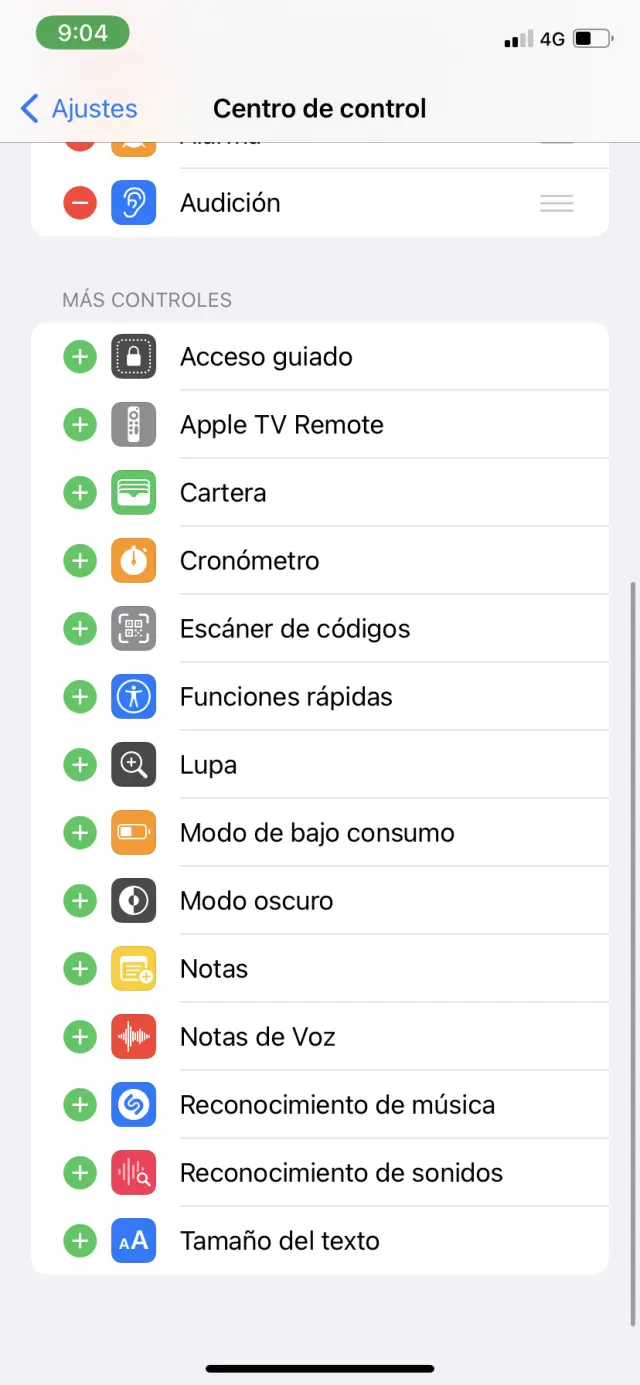
Task: Add Tamaño del texto control
Action: pos(80,1241)
